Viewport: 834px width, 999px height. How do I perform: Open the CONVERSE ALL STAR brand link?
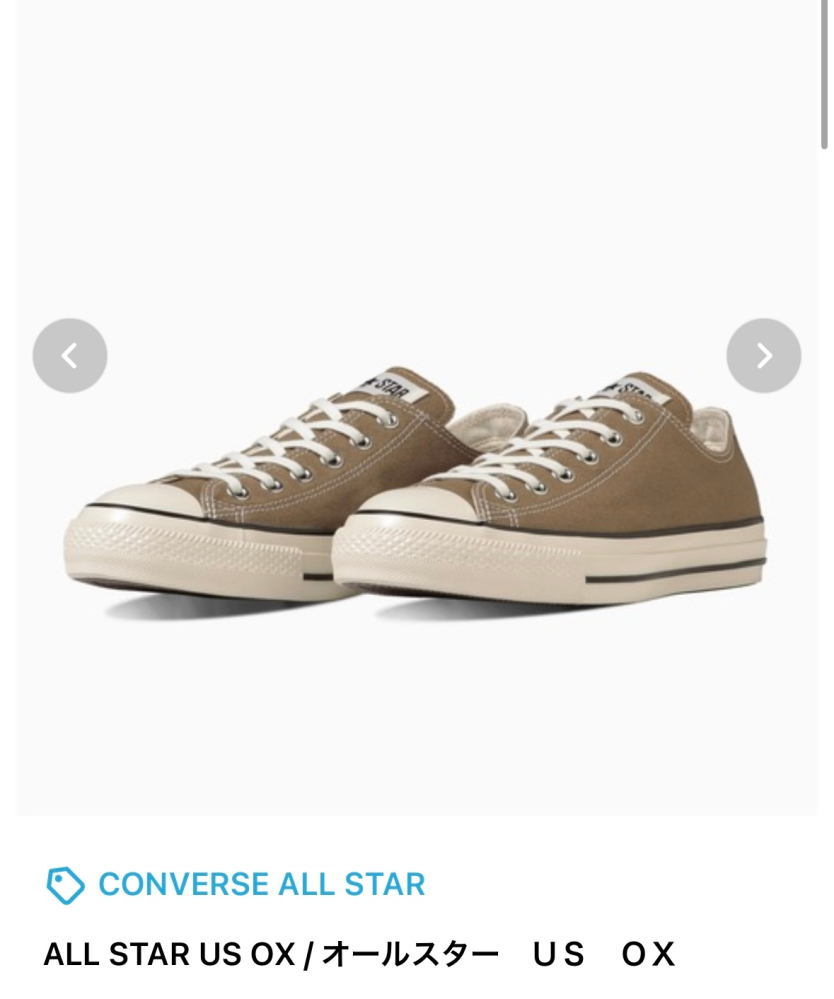(x=261, y=884)
